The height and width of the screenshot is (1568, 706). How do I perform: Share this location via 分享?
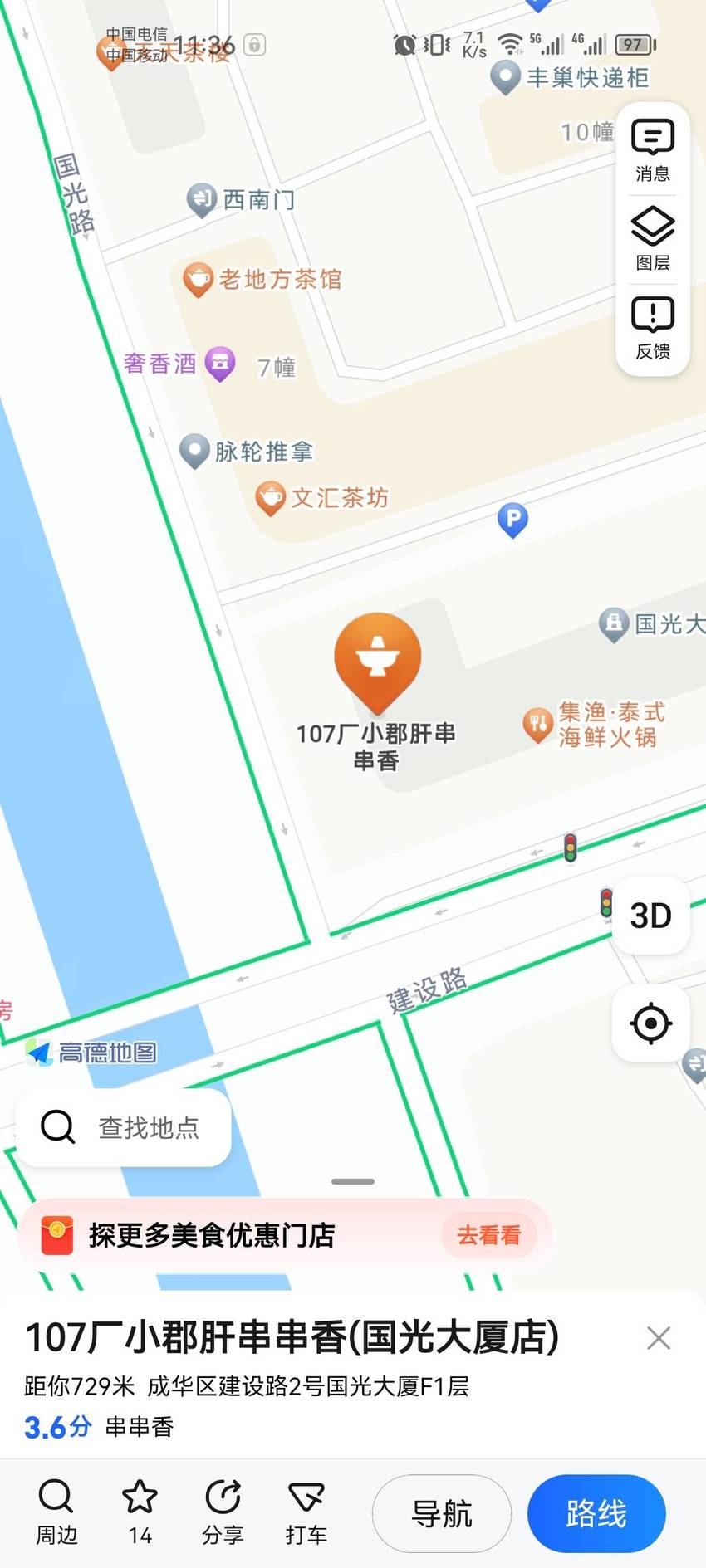pyautogui.click(x=223, y=1512)
